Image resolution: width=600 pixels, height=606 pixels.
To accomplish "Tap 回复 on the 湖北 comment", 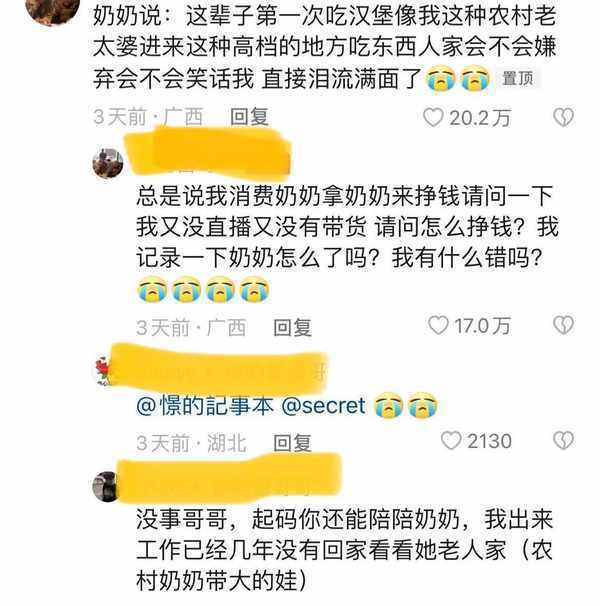I will click(293, 442).
